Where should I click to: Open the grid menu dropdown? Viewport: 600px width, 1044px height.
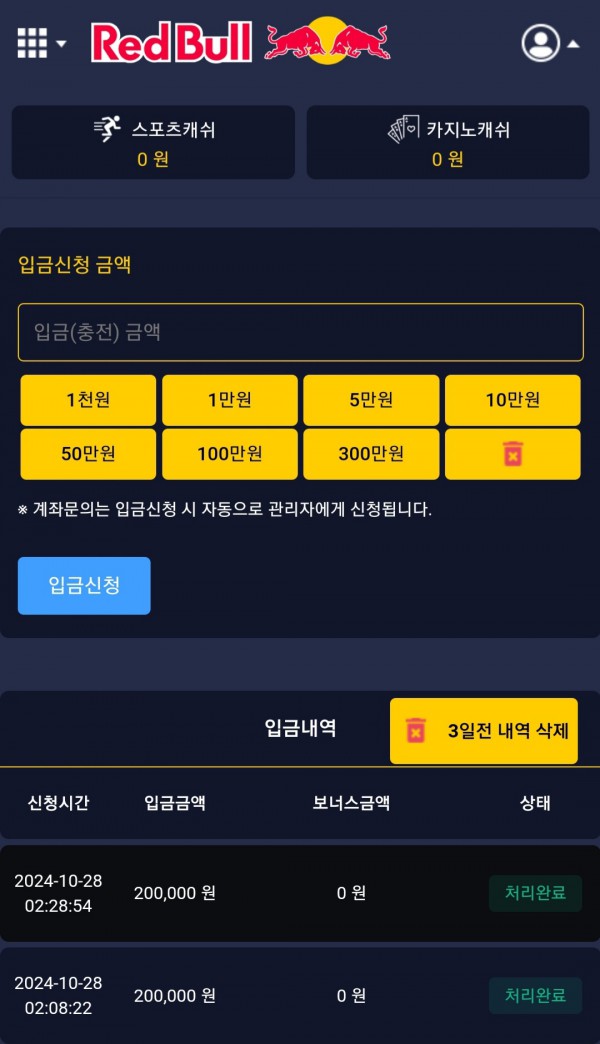pyautogui.click(x=41, y=43)
